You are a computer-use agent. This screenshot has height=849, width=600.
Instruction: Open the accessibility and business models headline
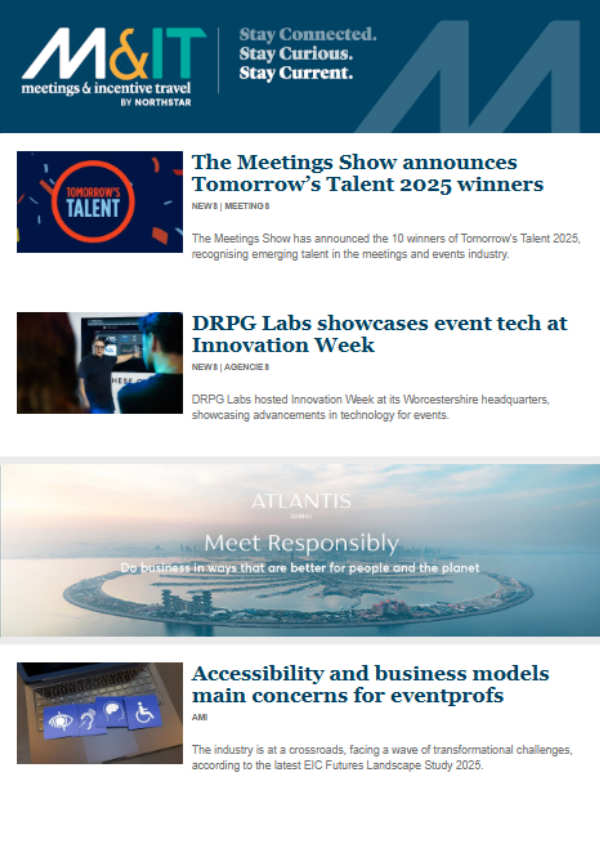370,683
